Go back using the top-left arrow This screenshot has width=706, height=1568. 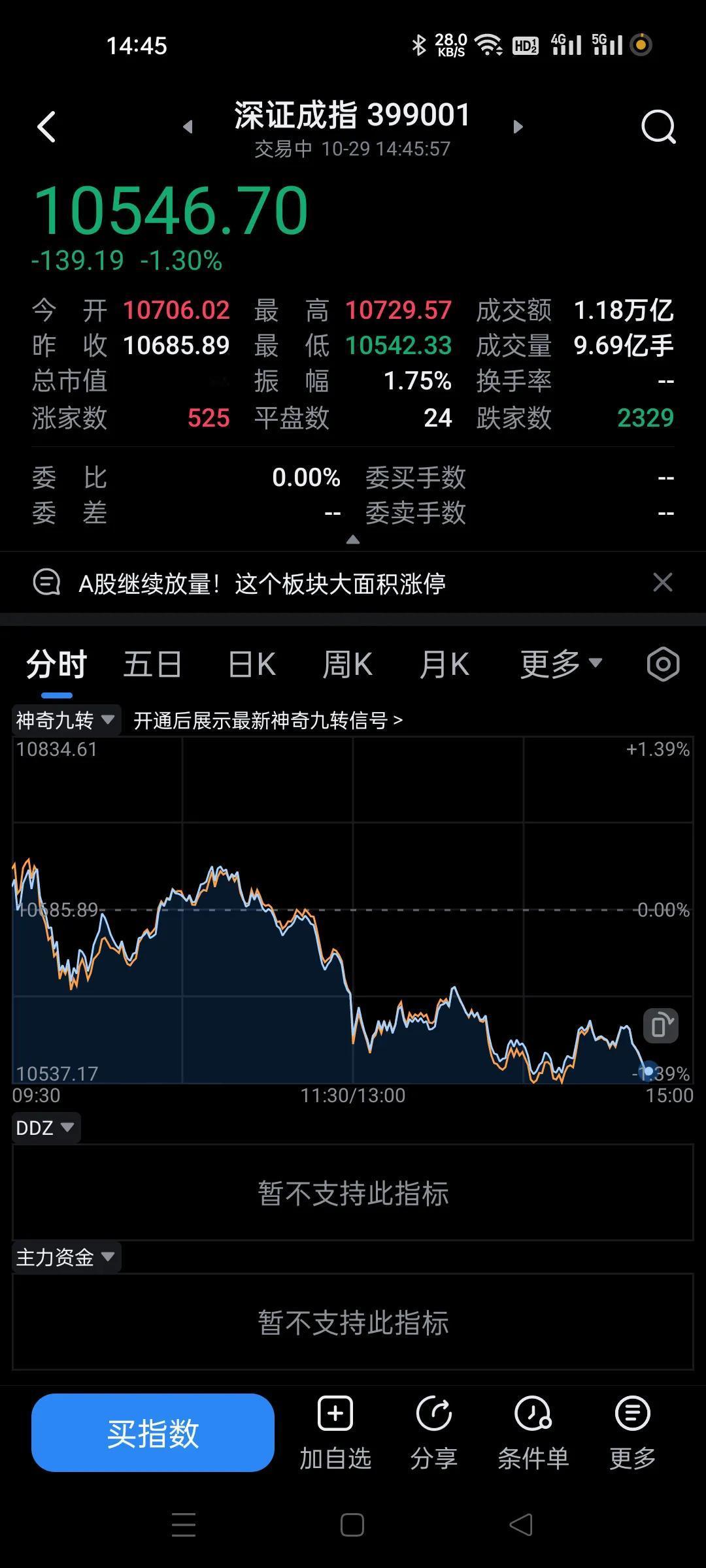[x=46, y=127]
